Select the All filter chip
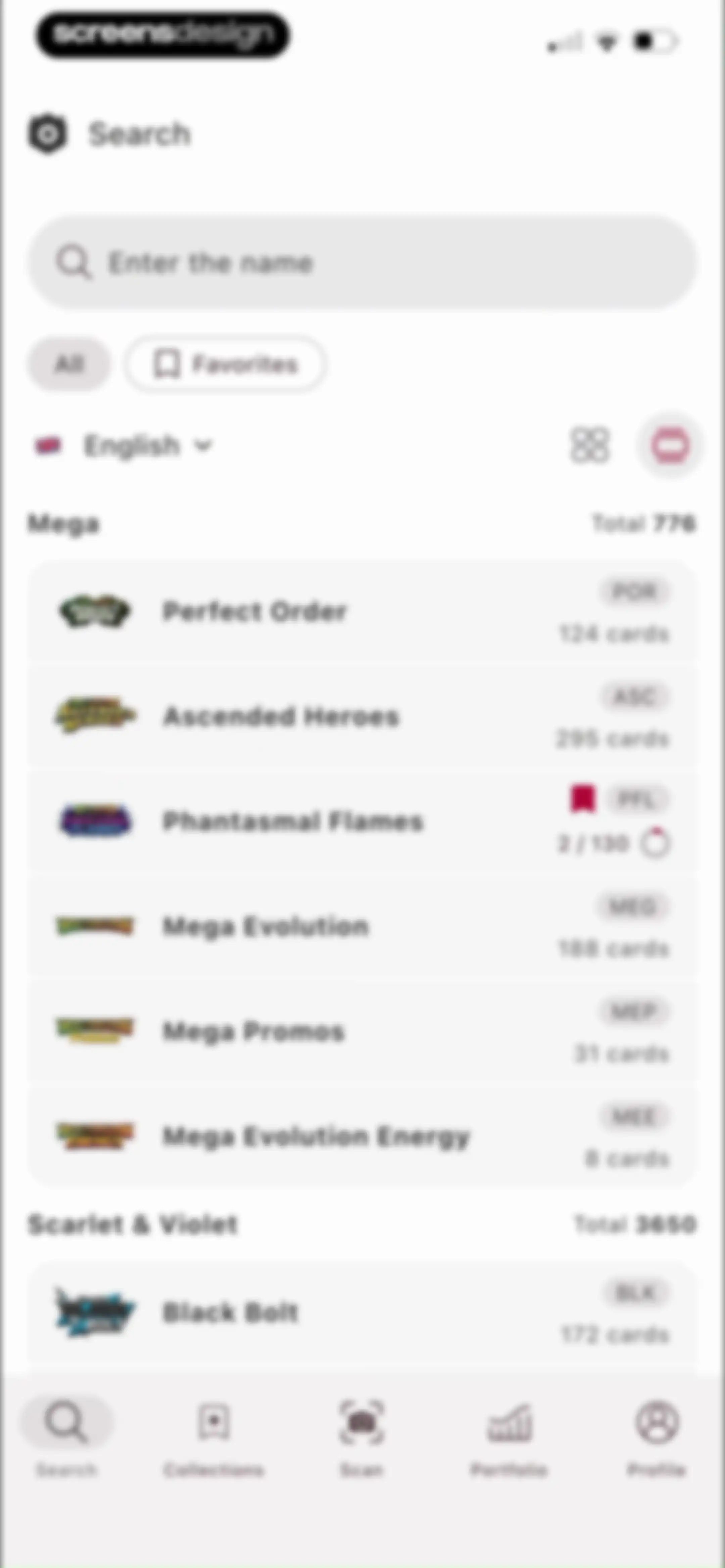Image resolution: width=725 pixels, height=1568 pixels. coord(69,364)
